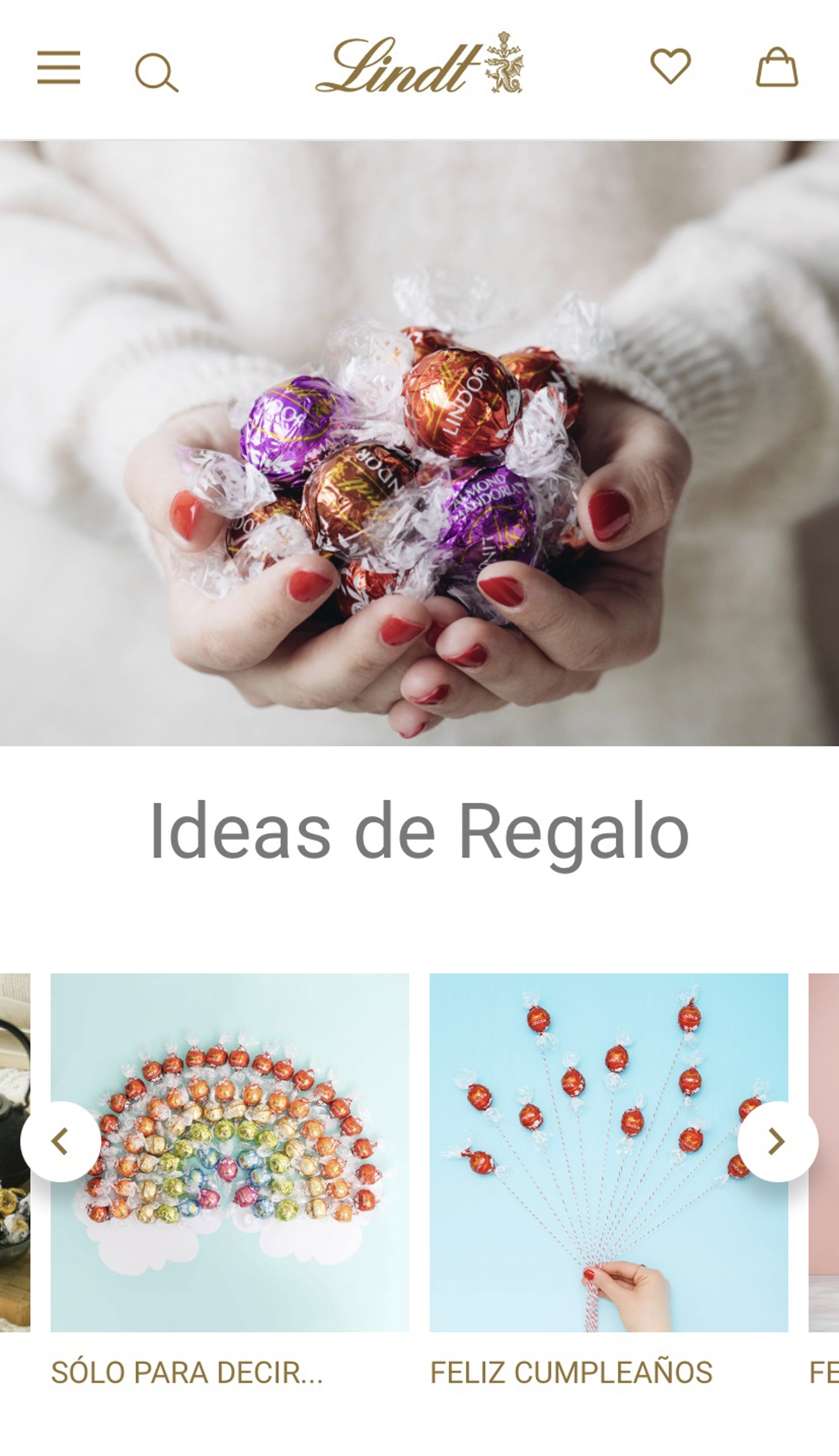Show previous gift ideas in carousel
The width and height of the screenshot is (839, 1456).
coord(60,1141)
